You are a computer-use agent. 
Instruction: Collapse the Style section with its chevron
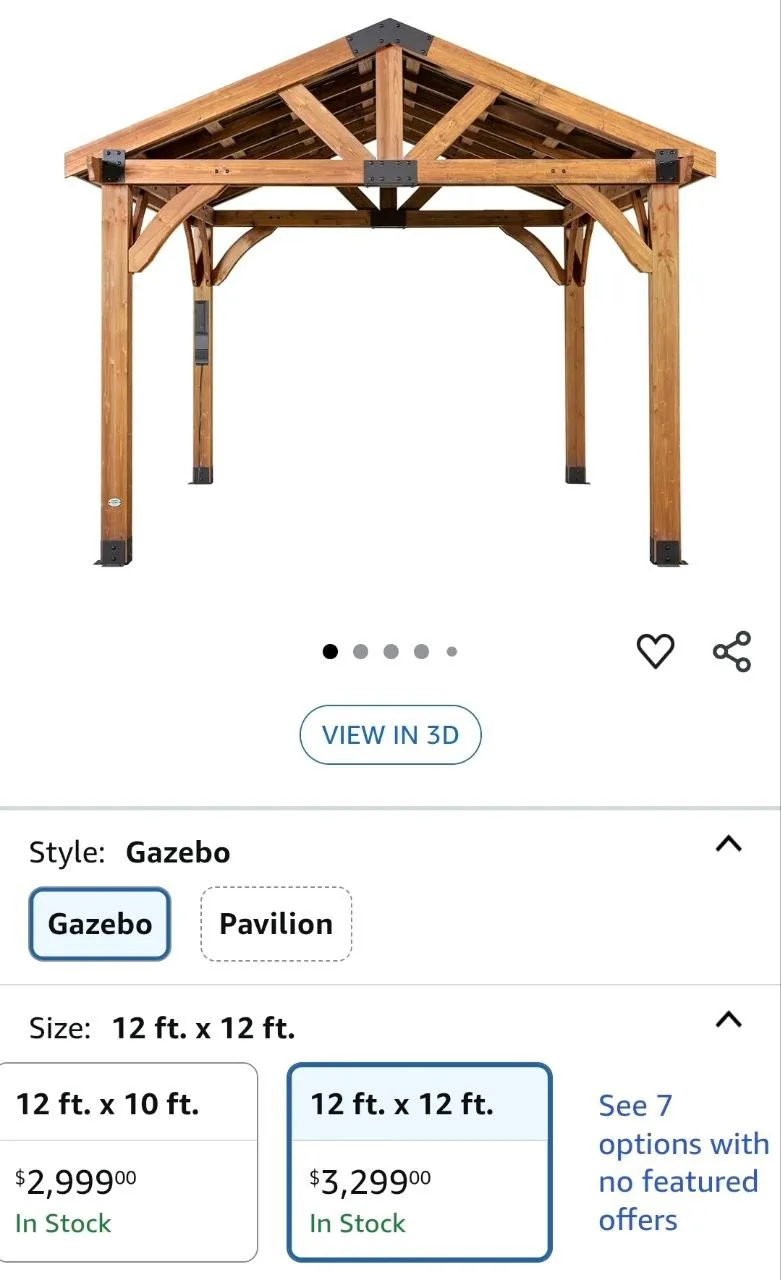(x=730, y=845)
